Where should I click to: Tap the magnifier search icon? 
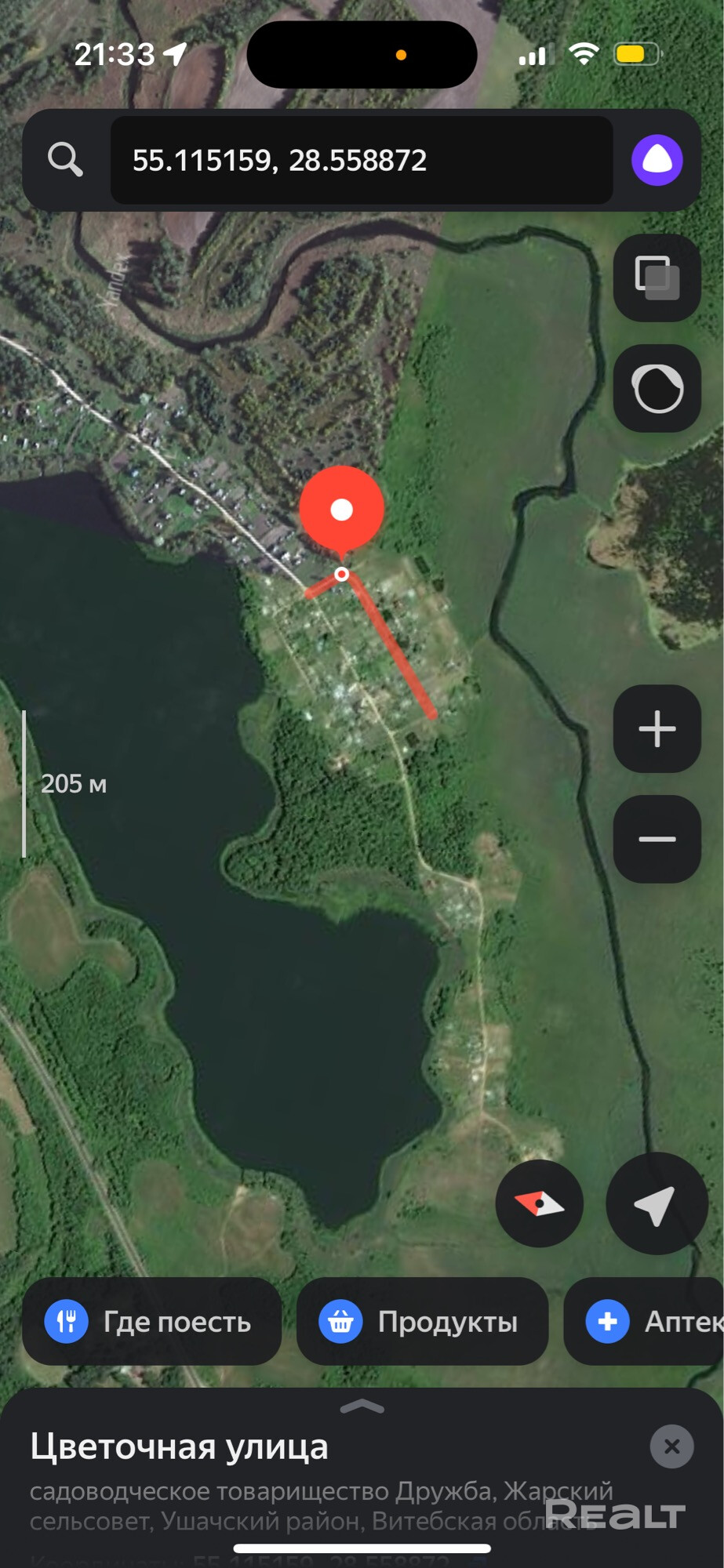pyautogui.click(x=65, y=160)
